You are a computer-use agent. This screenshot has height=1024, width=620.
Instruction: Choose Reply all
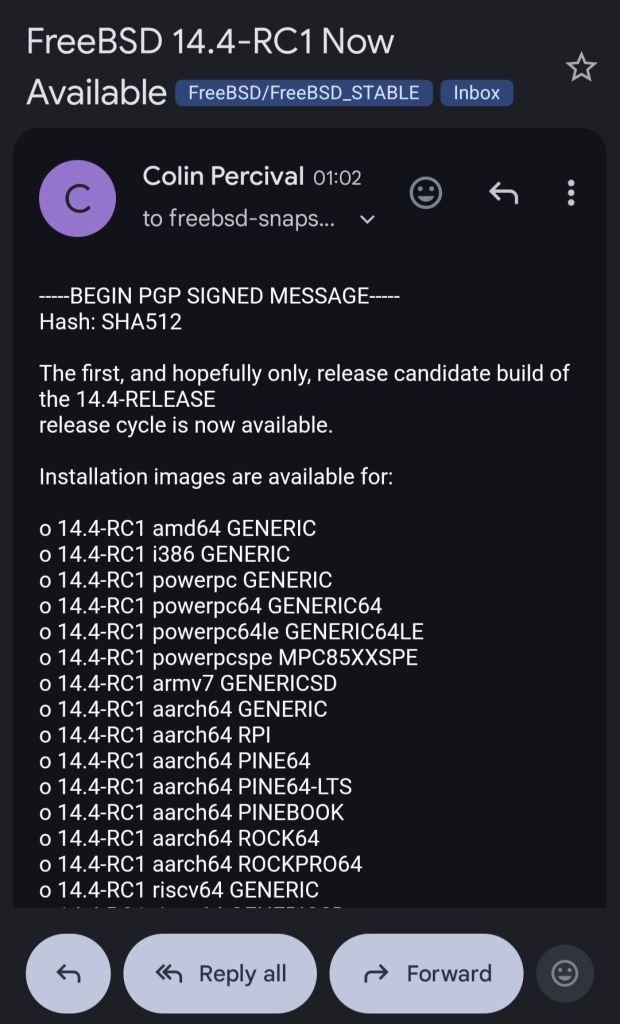[x=220, y=973]
